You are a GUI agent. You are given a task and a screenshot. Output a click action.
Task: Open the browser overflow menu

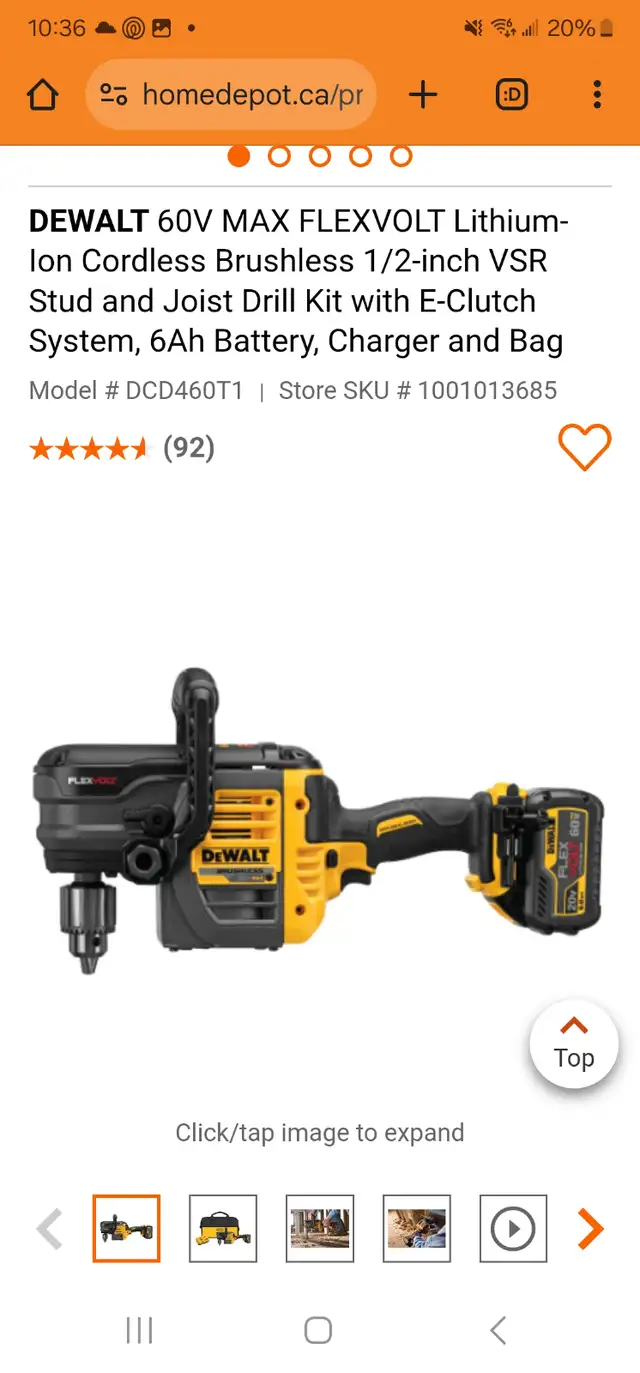coord(597,95)
